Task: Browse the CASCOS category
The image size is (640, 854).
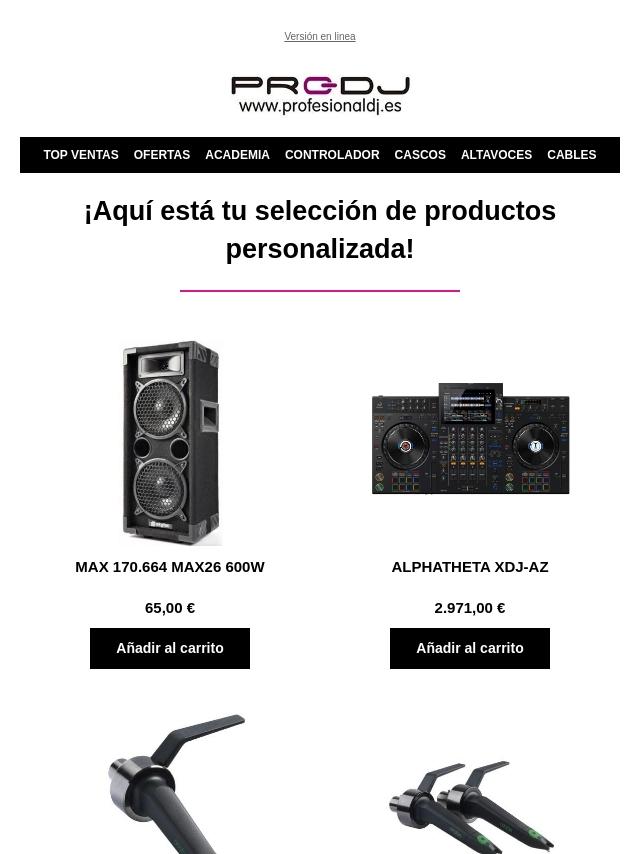Action: [x=419, y=155]
